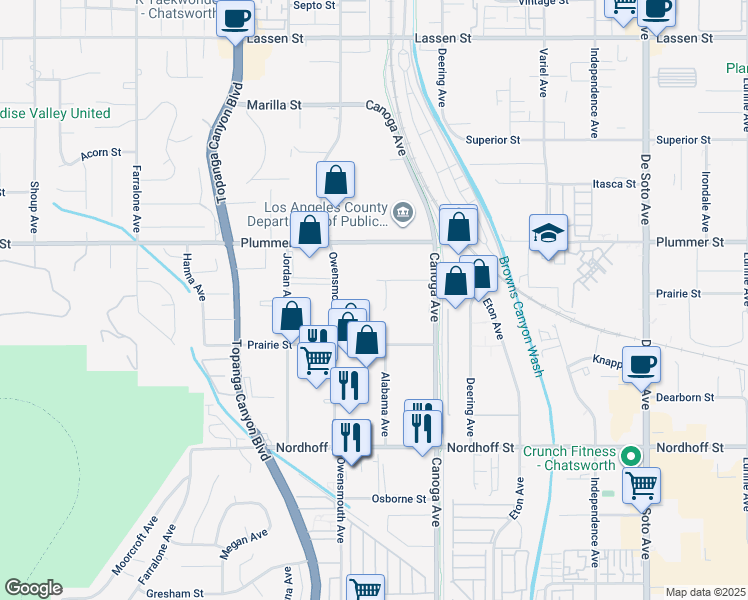Tap the shopping bag marker above Los Angeles County Department
Image resolution: width=748 pixels, height=600 pixels.
point(335,181)
